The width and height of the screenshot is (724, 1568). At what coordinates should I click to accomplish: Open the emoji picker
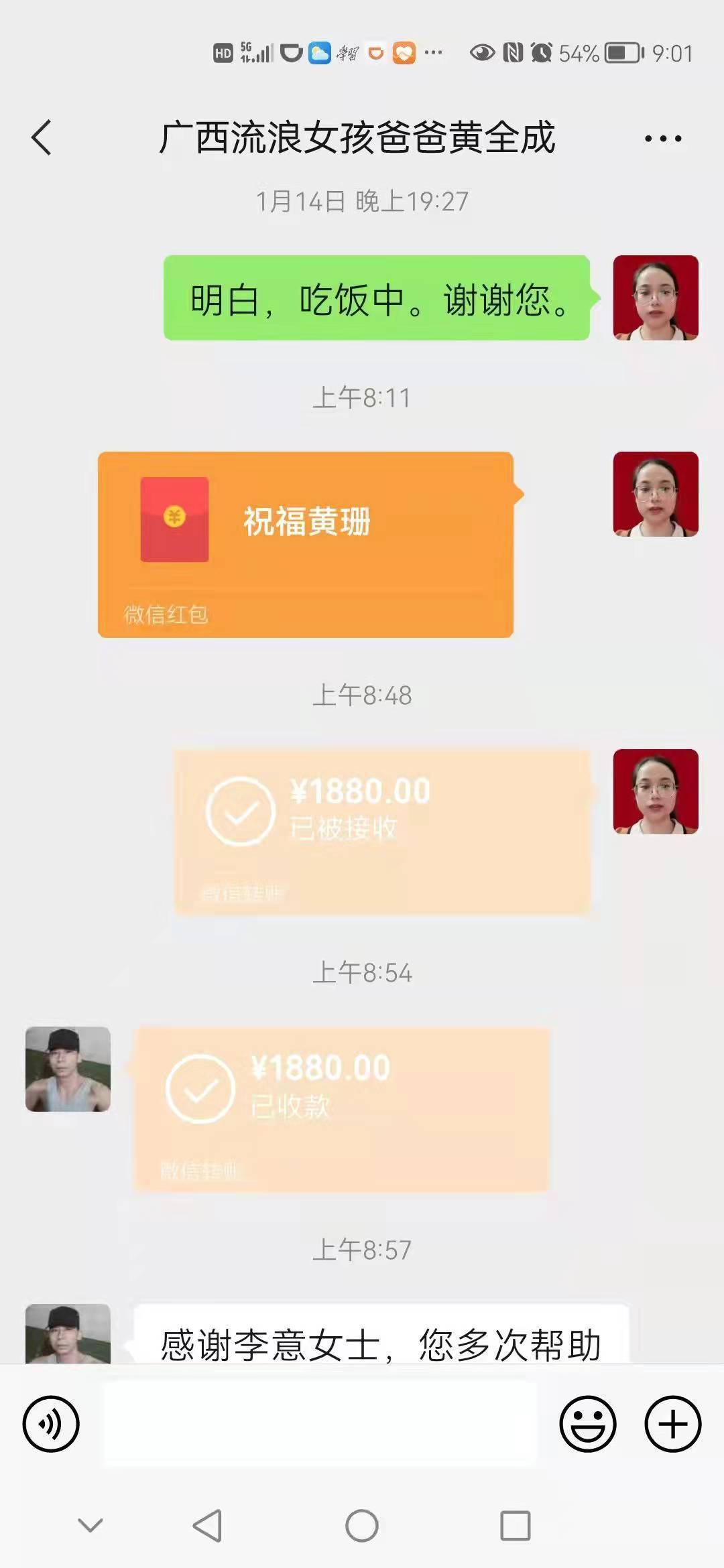[x=587, y=1424]
